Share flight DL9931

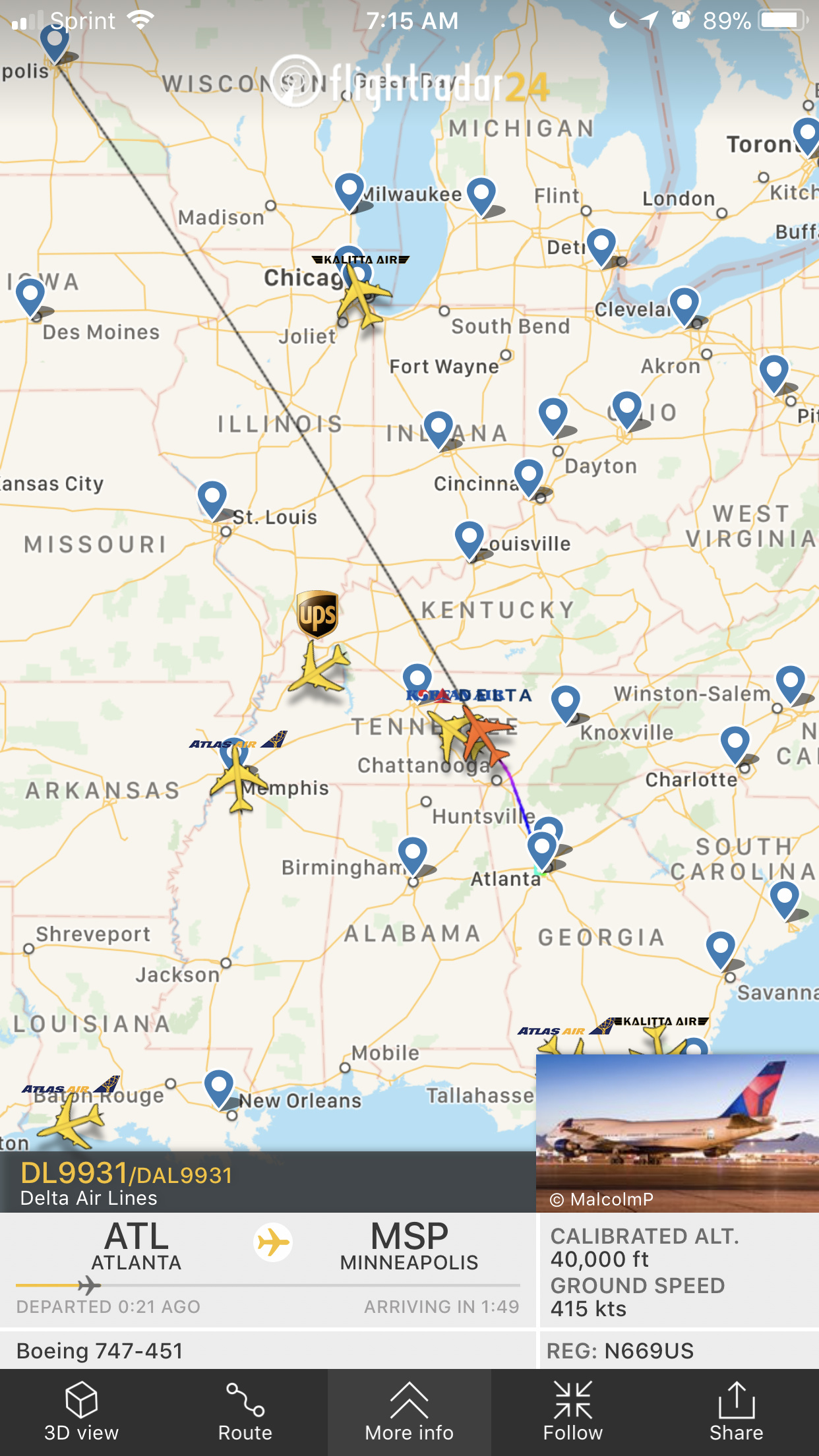click(x=736, y=1412)
